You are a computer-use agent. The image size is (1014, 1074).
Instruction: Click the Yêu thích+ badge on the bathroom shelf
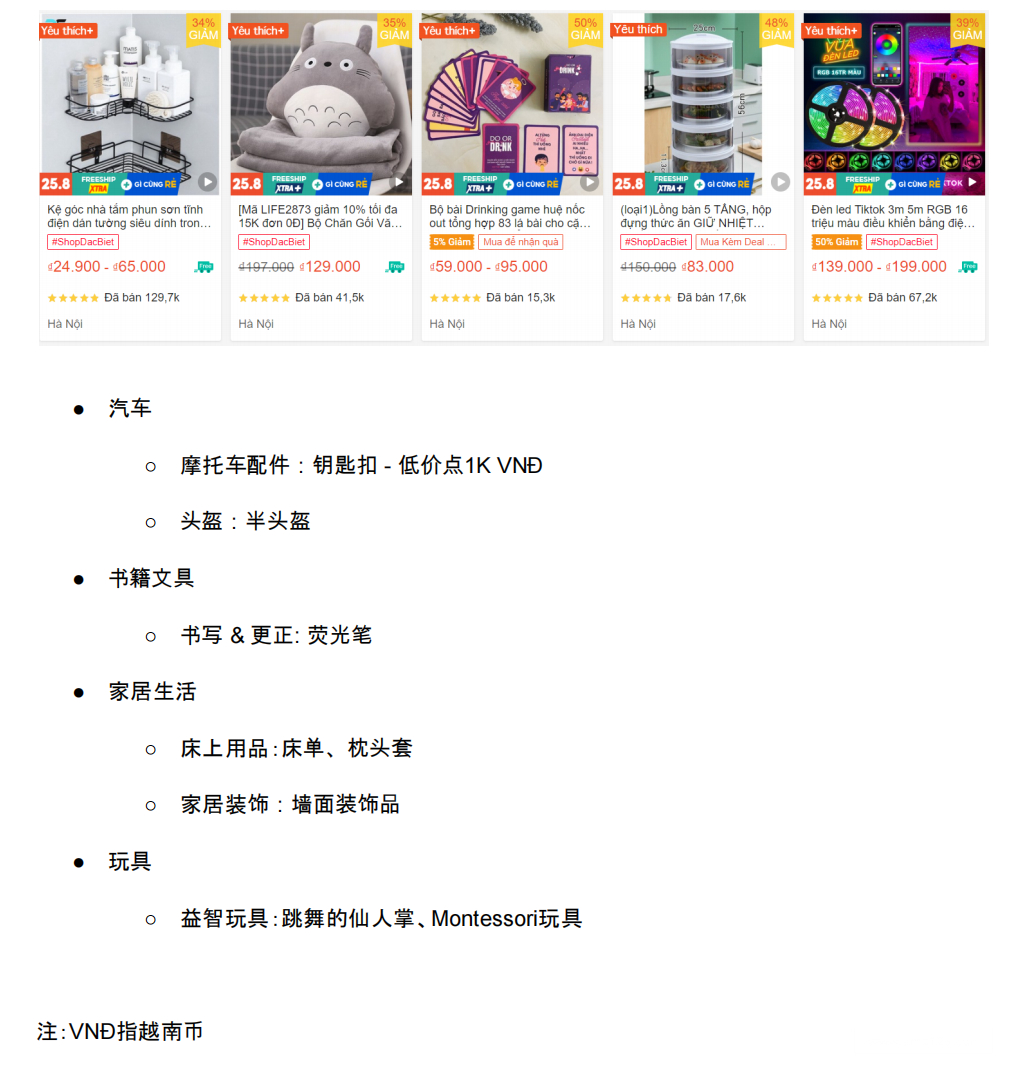pos(67,29)
